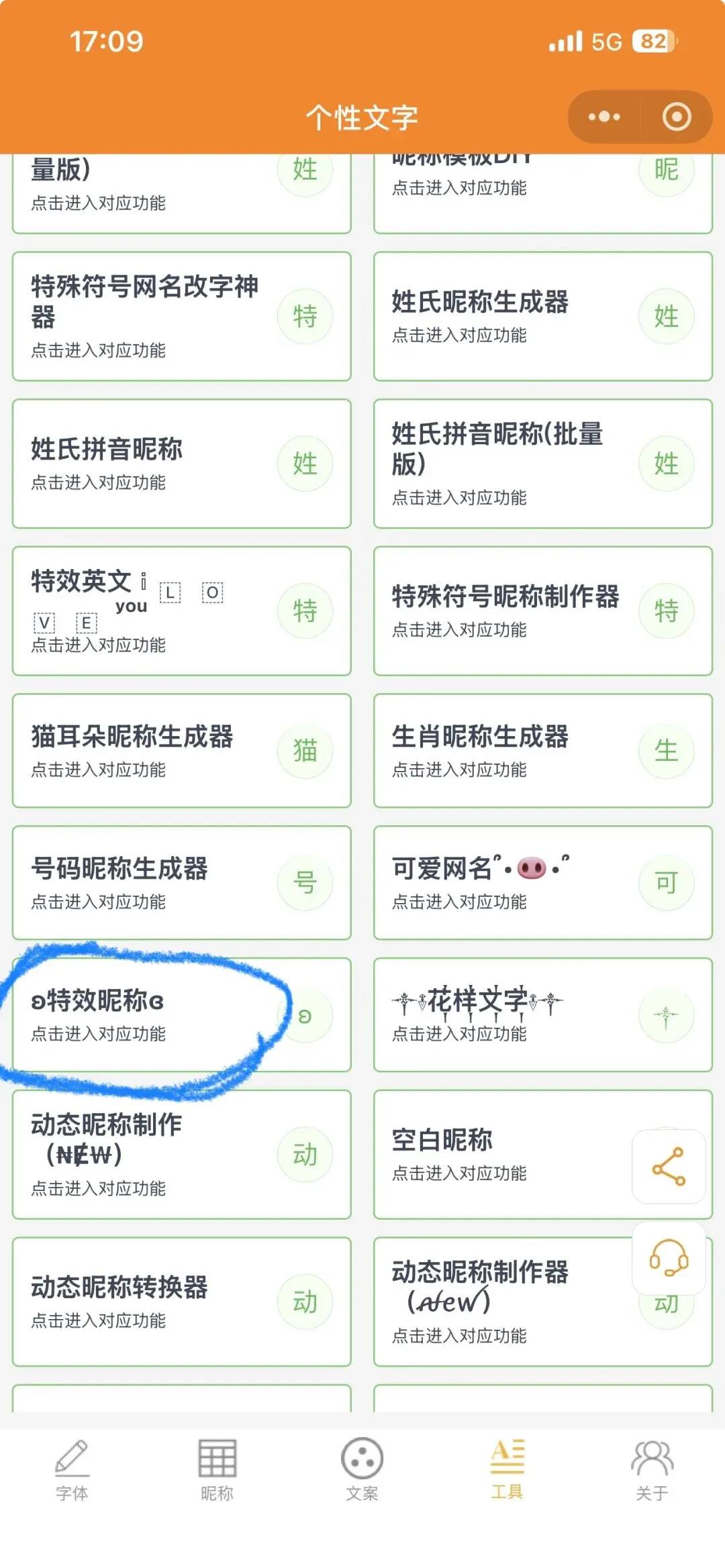The width and height of the screenshot is (725, 1568).
Task: Open 生肖昵称生成器
Action: point(542,751)
